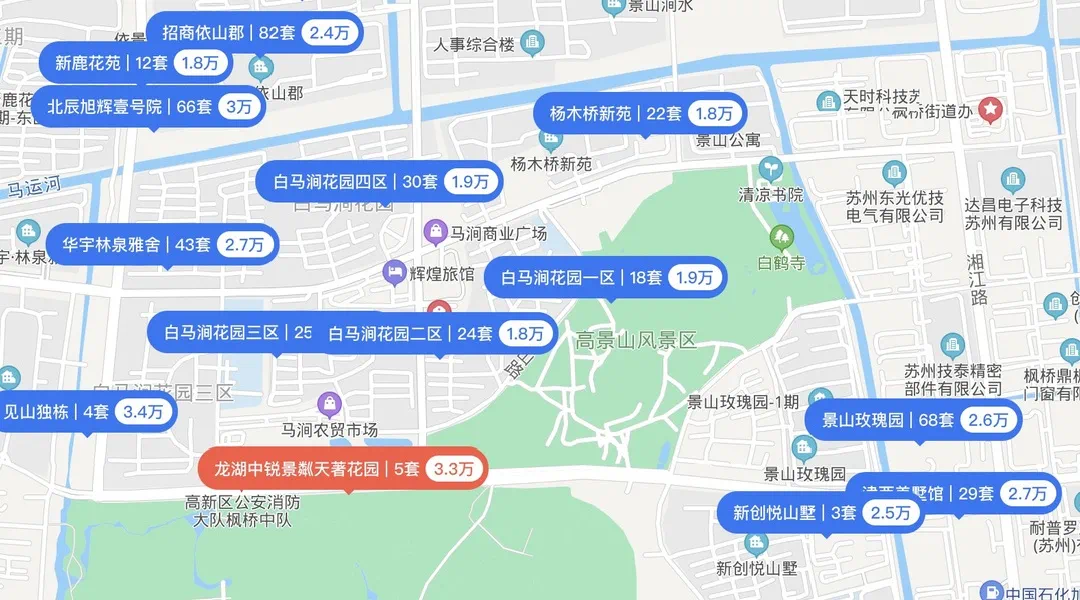Open the 招商依山郡 82套 listing marker
The height and width of the screenshot is (600, 1080).
click(x=254, y=32)
